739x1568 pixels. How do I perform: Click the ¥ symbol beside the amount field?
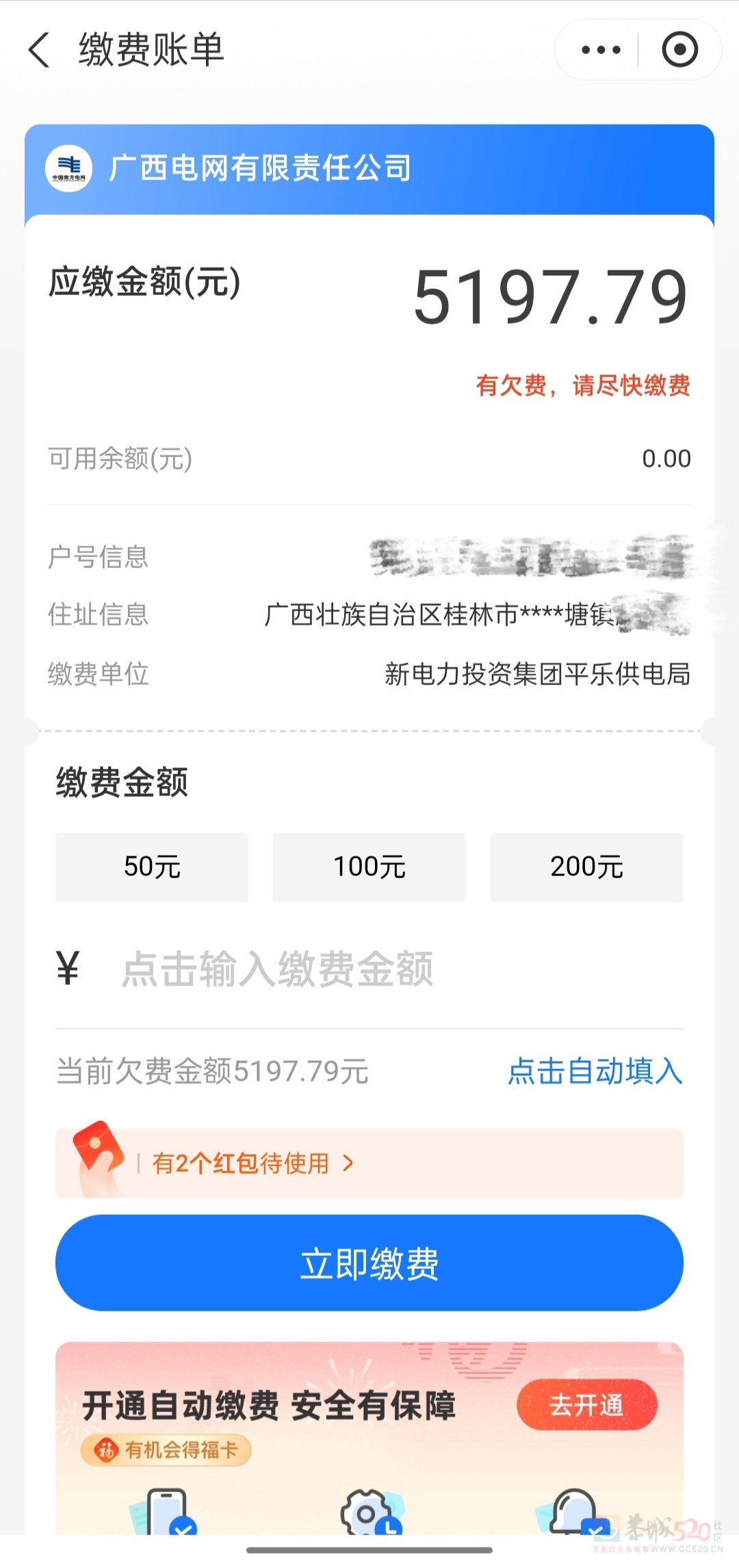pyautogui.click(x=66, y=967)
